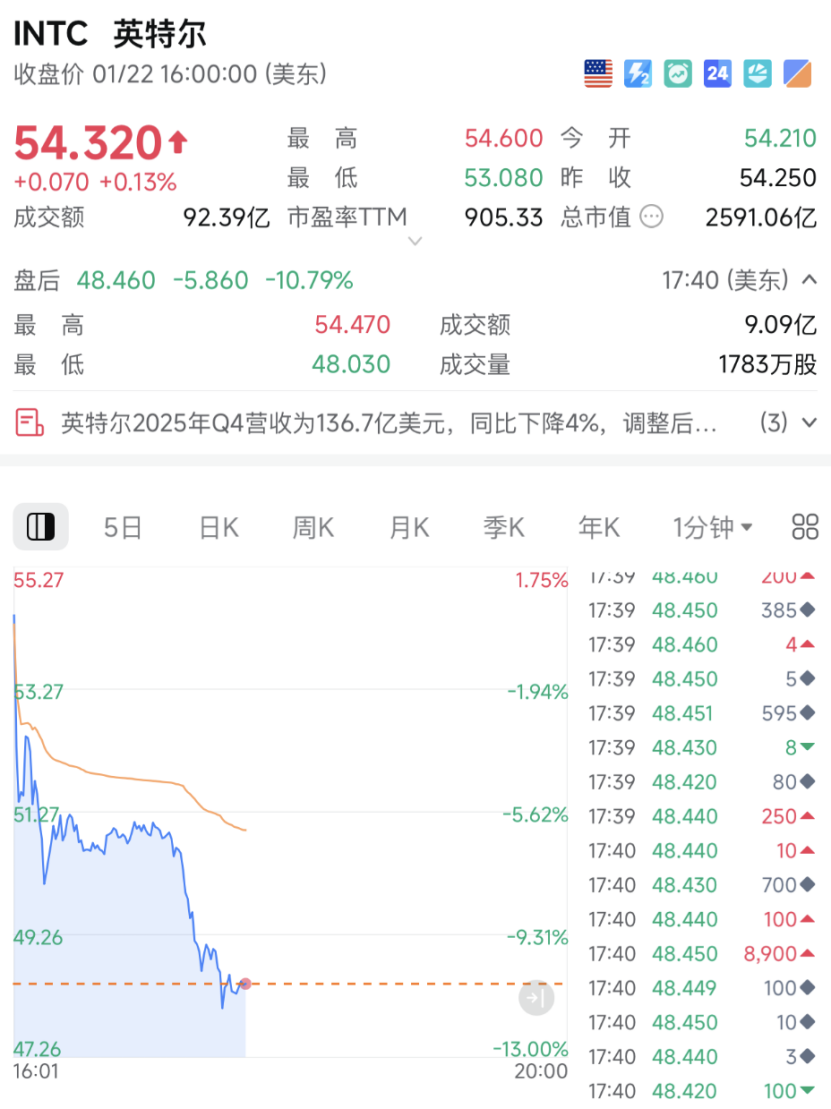Expand the 市盈率TTM chevron
Image resolution: width=831 pixels, height=1109 pixels.
pos(414,240)
